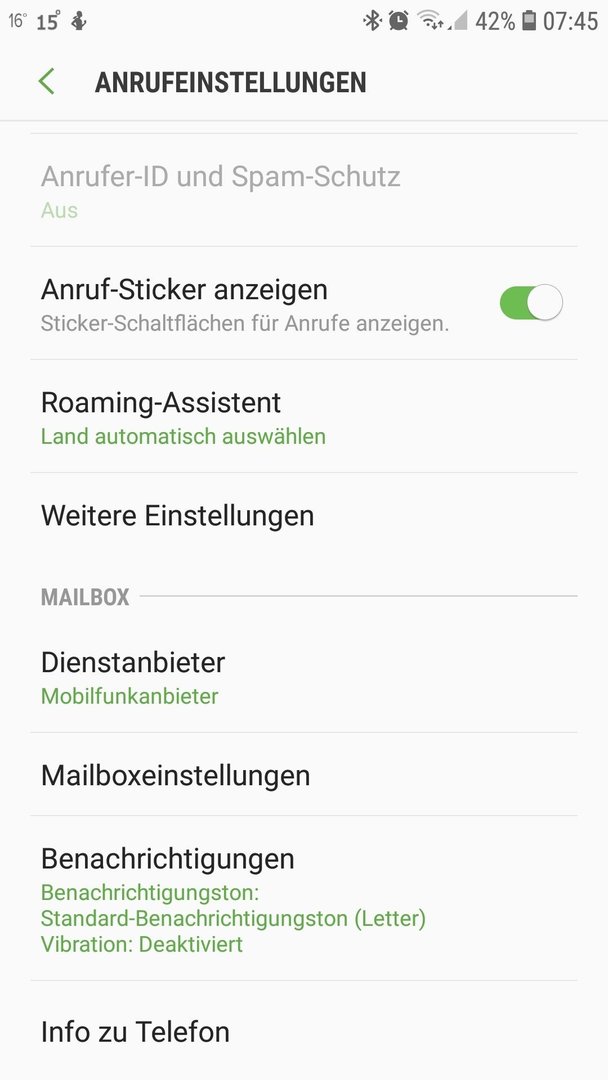Open Roaming-Assistent settings
Viewport: 608px width, 1080px height.
[x=304, y=416]
